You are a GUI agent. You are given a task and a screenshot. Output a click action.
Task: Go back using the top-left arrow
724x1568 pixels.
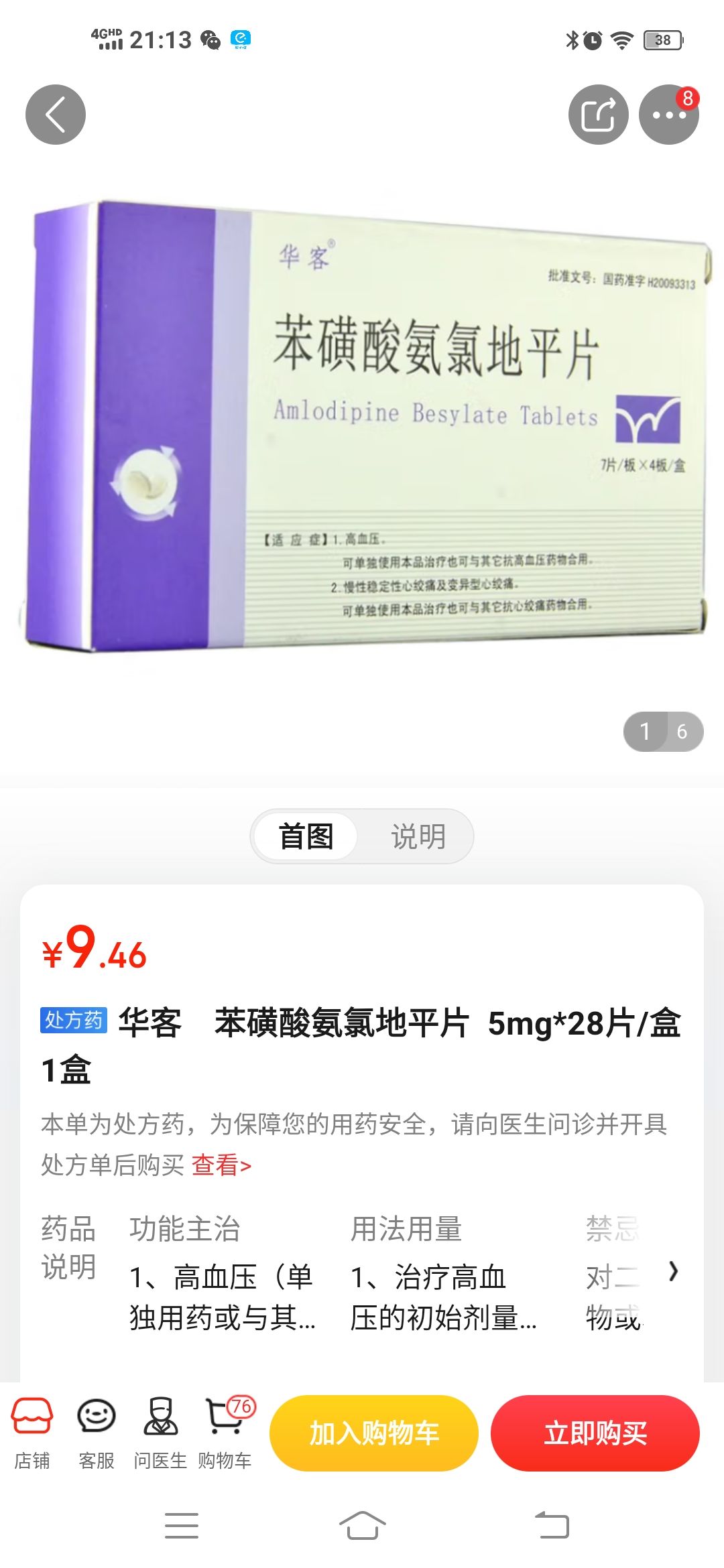(x=56, y=115)
